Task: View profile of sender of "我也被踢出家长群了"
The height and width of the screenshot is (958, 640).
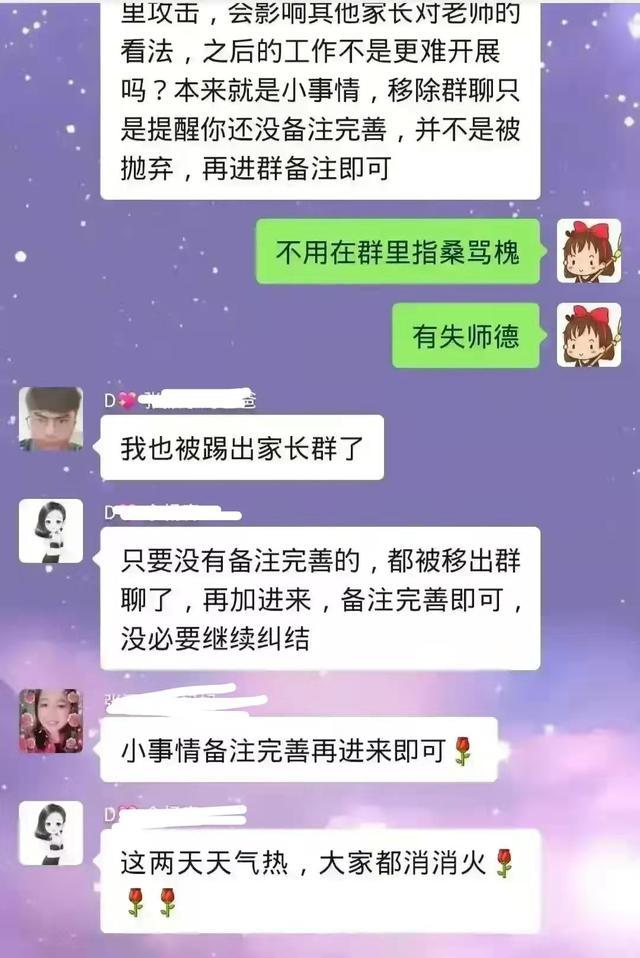Action: point(51,419)
